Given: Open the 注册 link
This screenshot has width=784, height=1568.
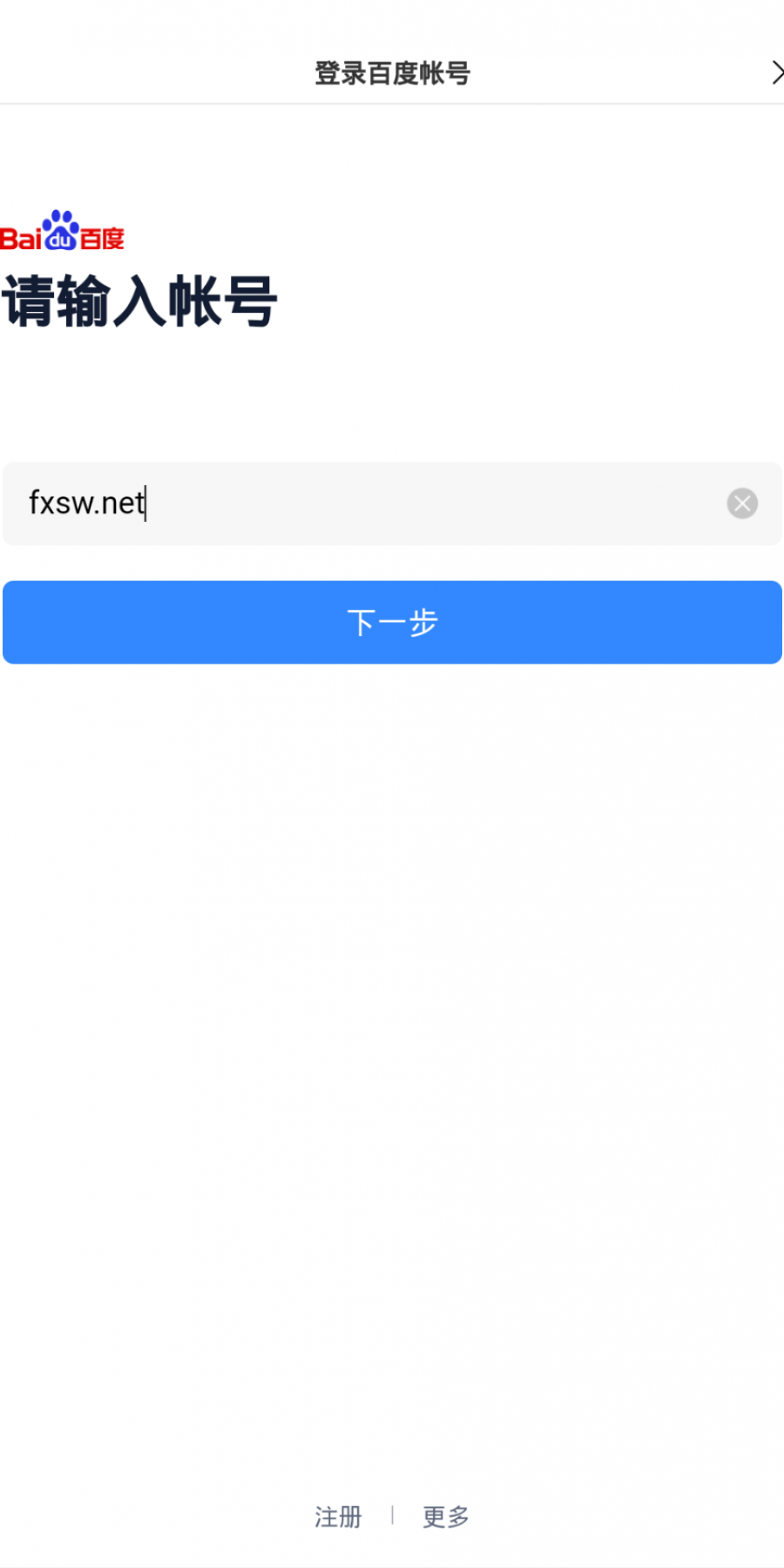Looking at the screenshot, I should pyautogui.click(x=338, y=1517).
